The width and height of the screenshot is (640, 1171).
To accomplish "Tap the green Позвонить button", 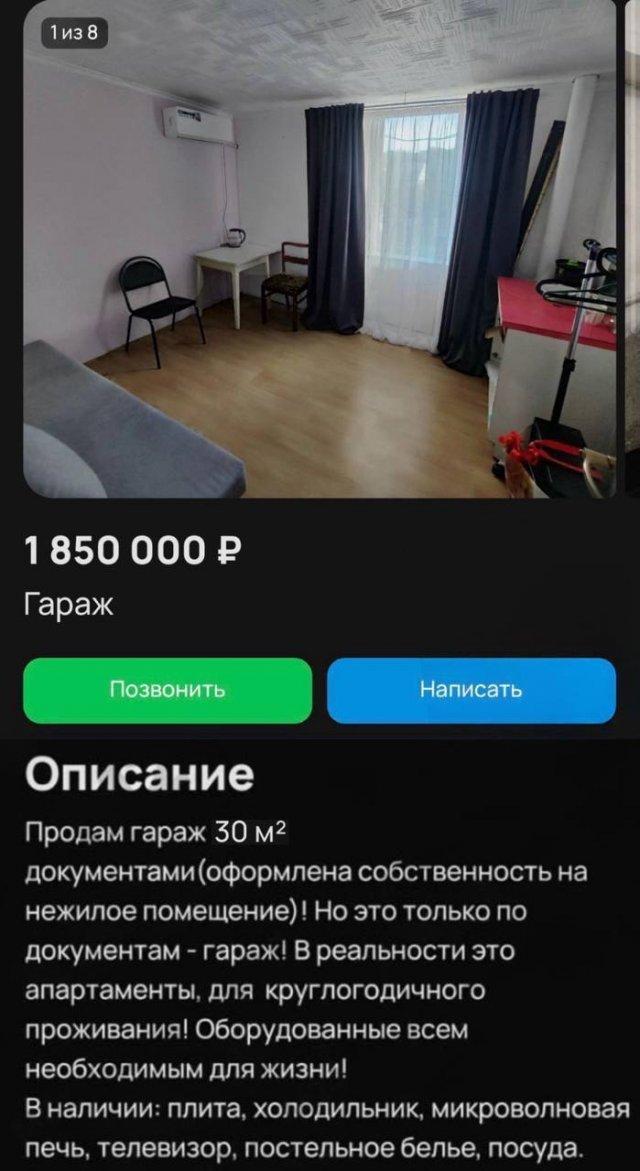I will (167, 690).
